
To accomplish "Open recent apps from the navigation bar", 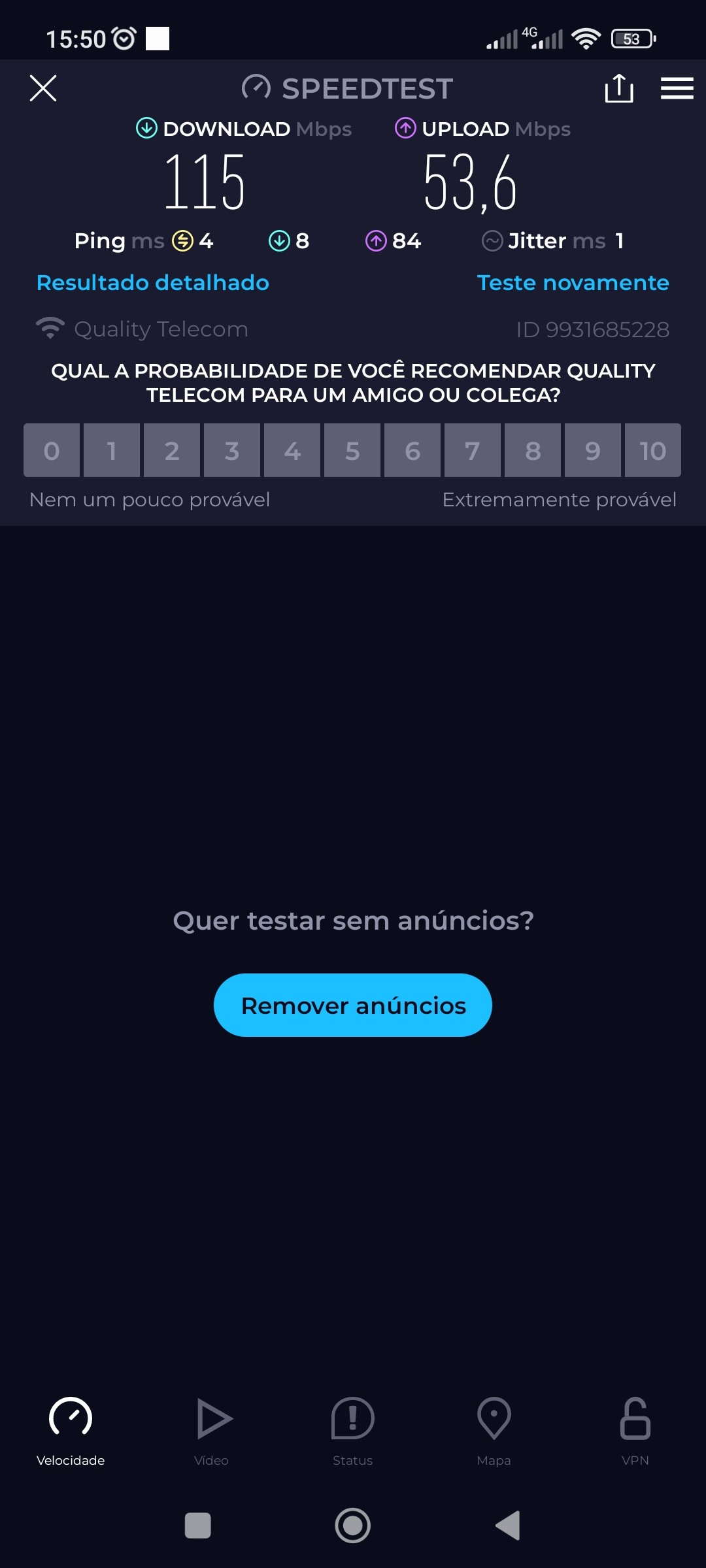I will (x=198, y=1526).
